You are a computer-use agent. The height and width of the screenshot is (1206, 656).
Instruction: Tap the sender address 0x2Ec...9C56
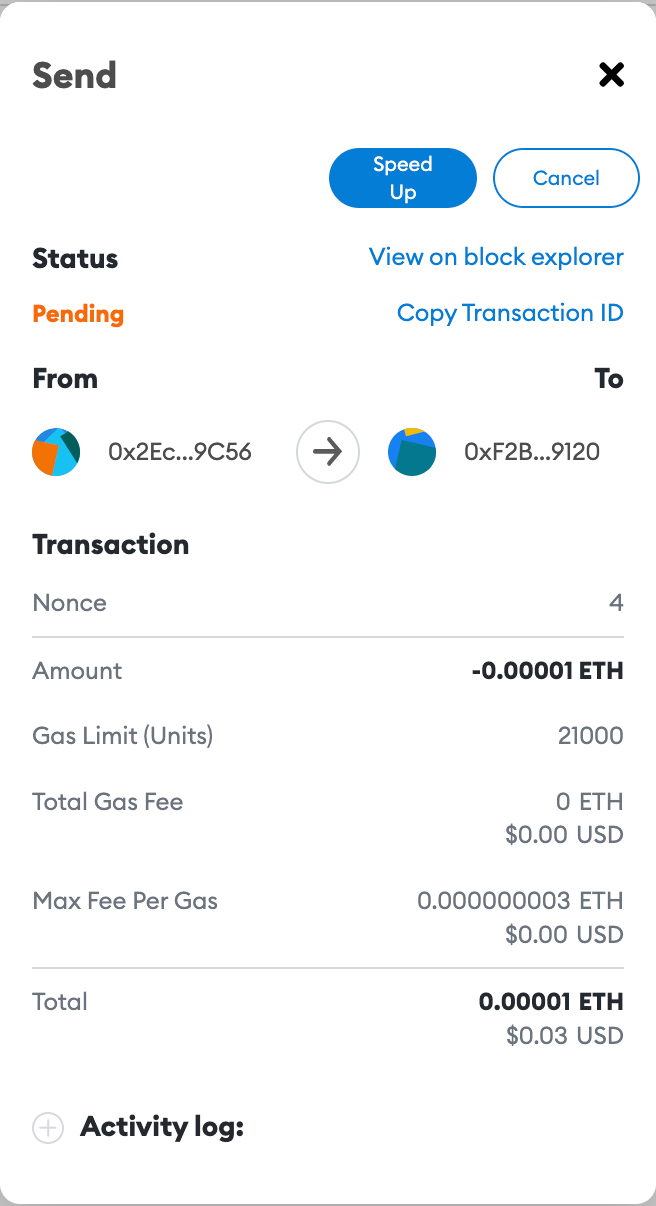coord(180,452)
